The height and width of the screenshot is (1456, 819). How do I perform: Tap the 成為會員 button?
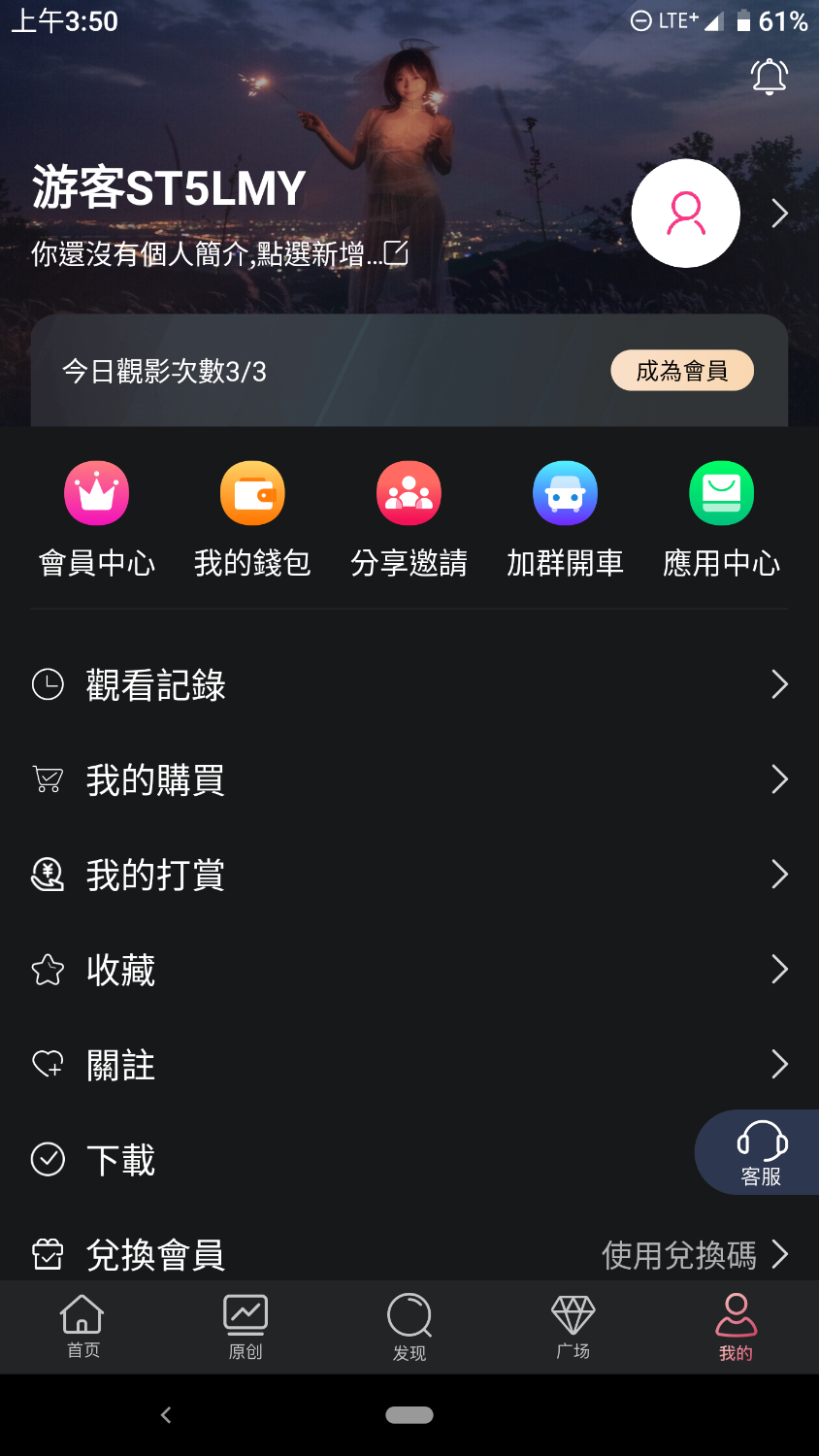681,371
